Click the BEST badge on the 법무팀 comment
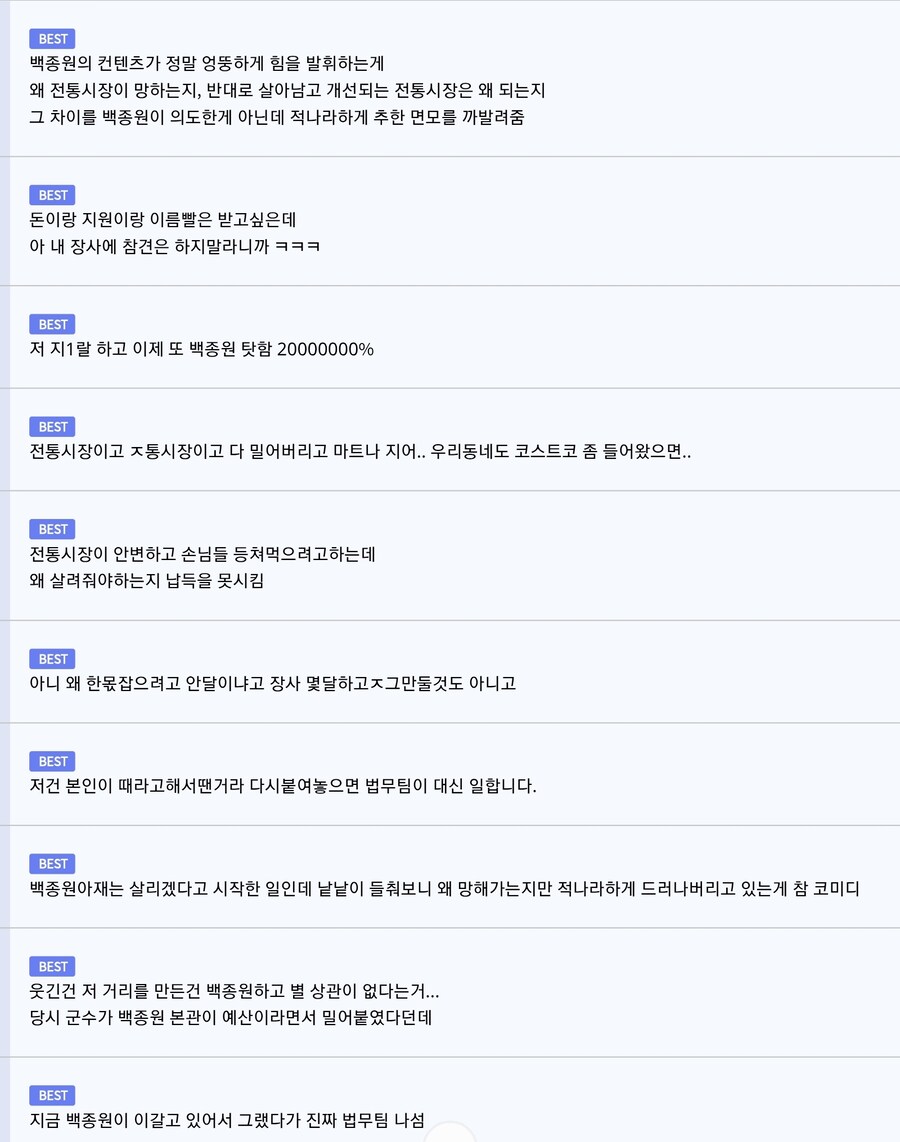Viewport: 900px width, 1142px height. [52, 761]
